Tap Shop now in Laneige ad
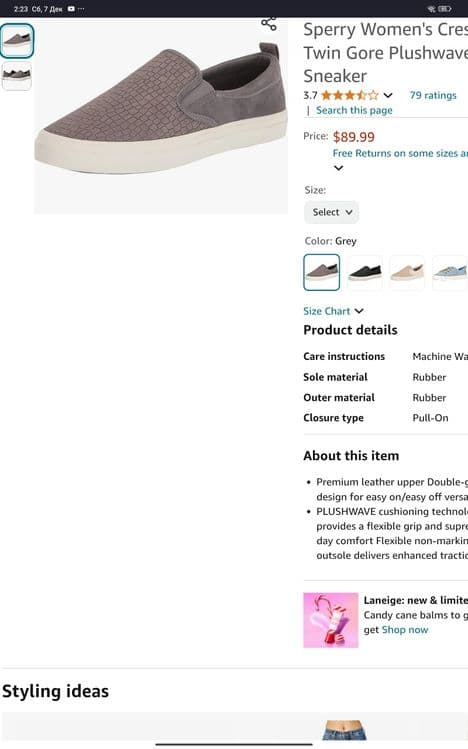The width and height of the screenshot is (468, 749). click(x=404, y=630)
